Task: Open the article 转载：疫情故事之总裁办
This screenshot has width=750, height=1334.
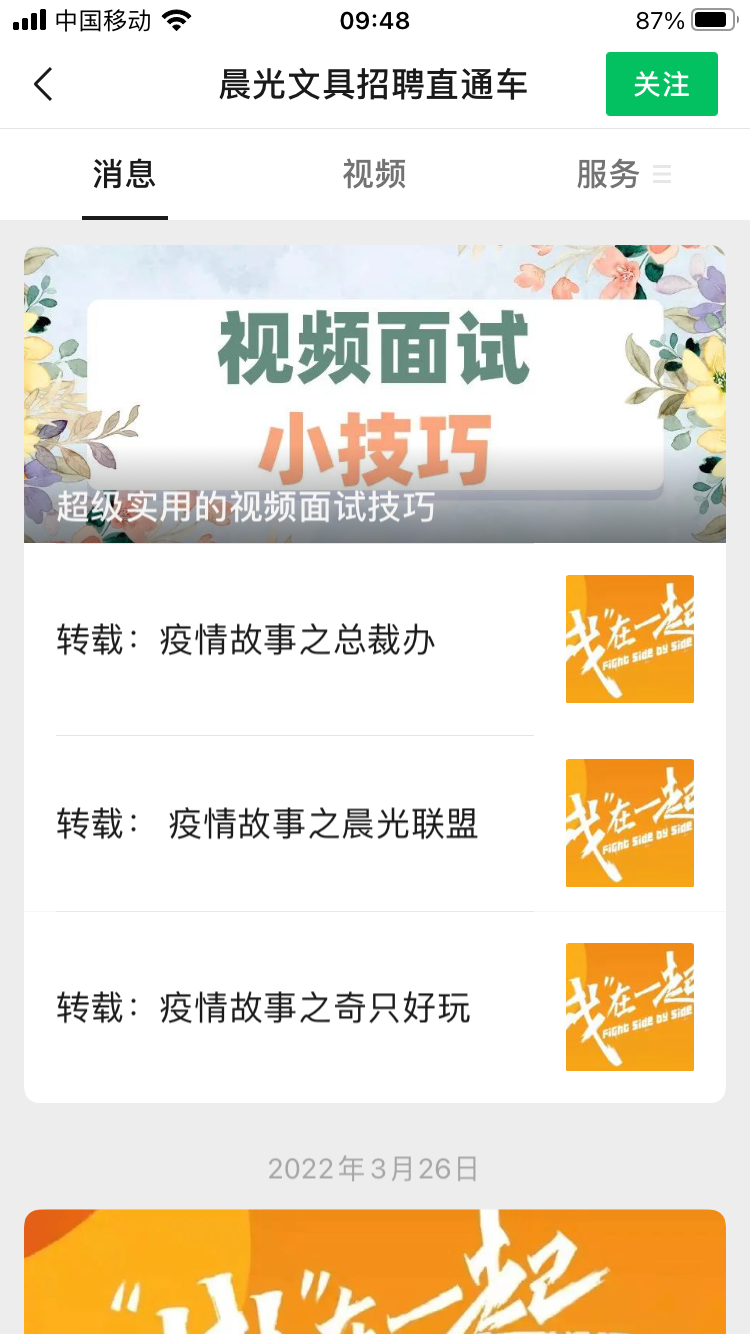Action: (300, 640)
